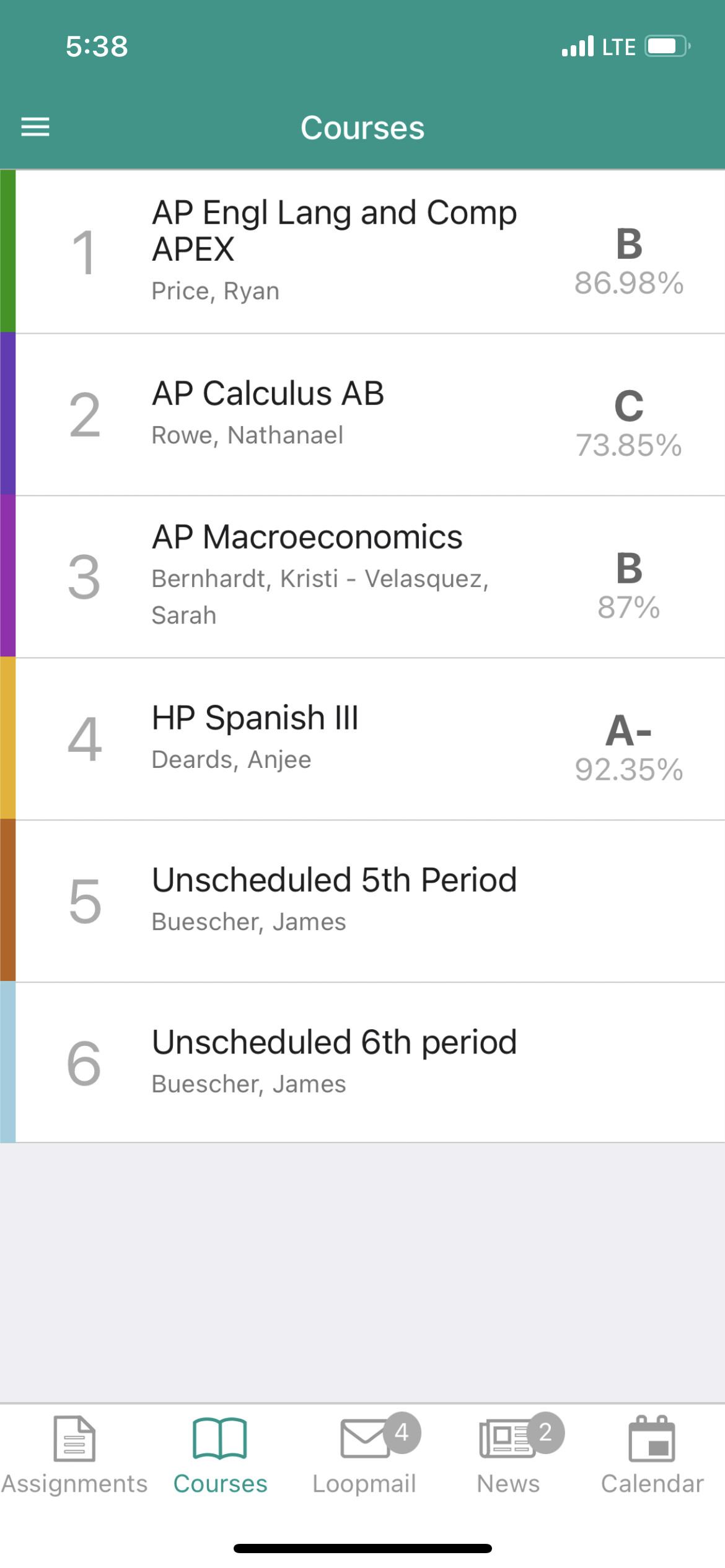Switch to the Calendar tab

pos(652,1456)
